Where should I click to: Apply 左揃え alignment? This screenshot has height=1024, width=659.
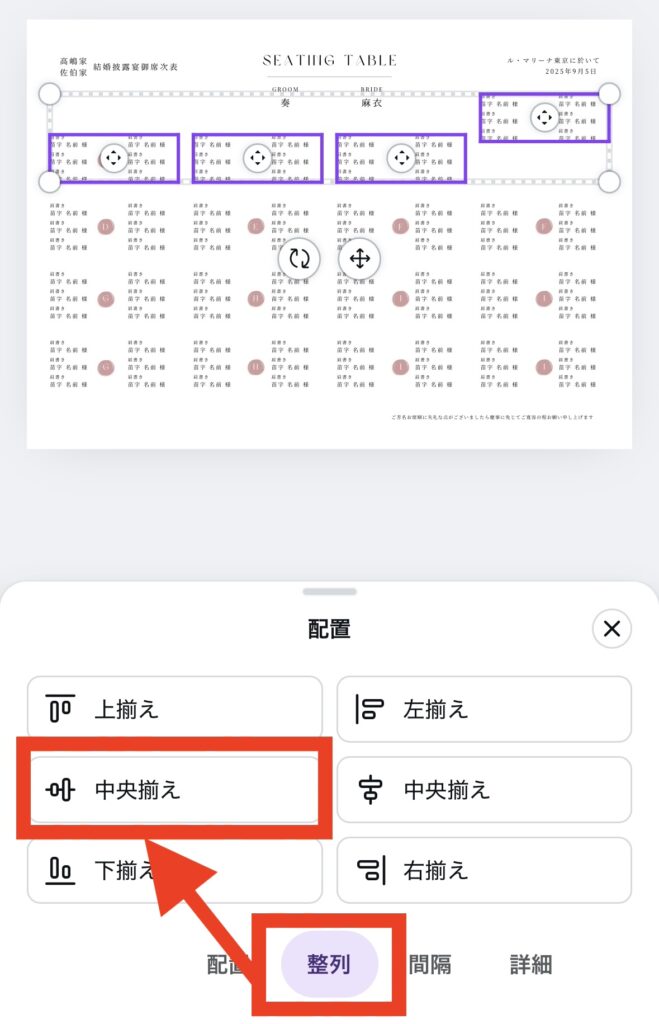pos(484,710)
